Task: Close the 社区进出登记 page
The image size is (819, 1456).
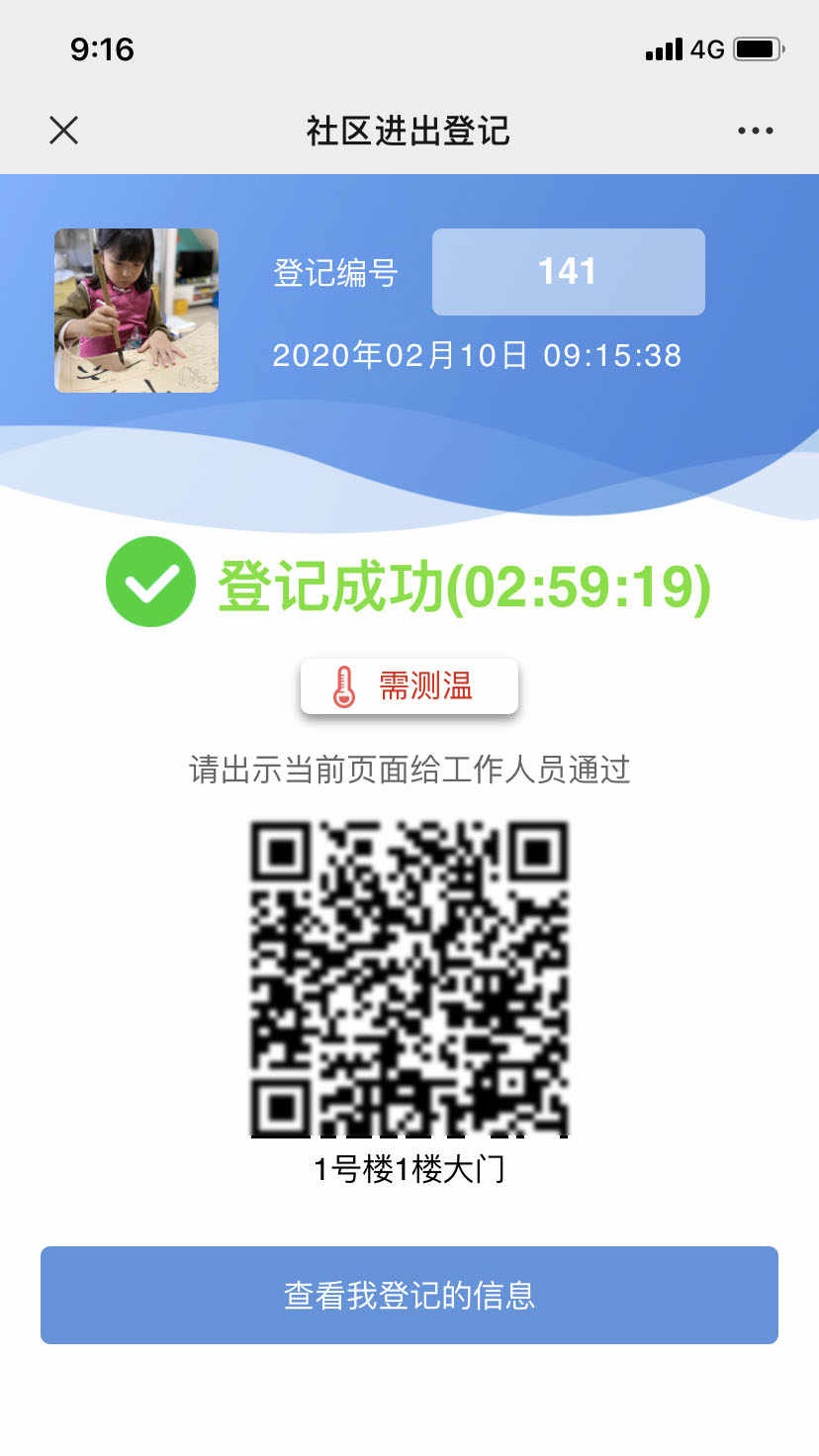Action: pyautogui.click(x=63, y=131)
